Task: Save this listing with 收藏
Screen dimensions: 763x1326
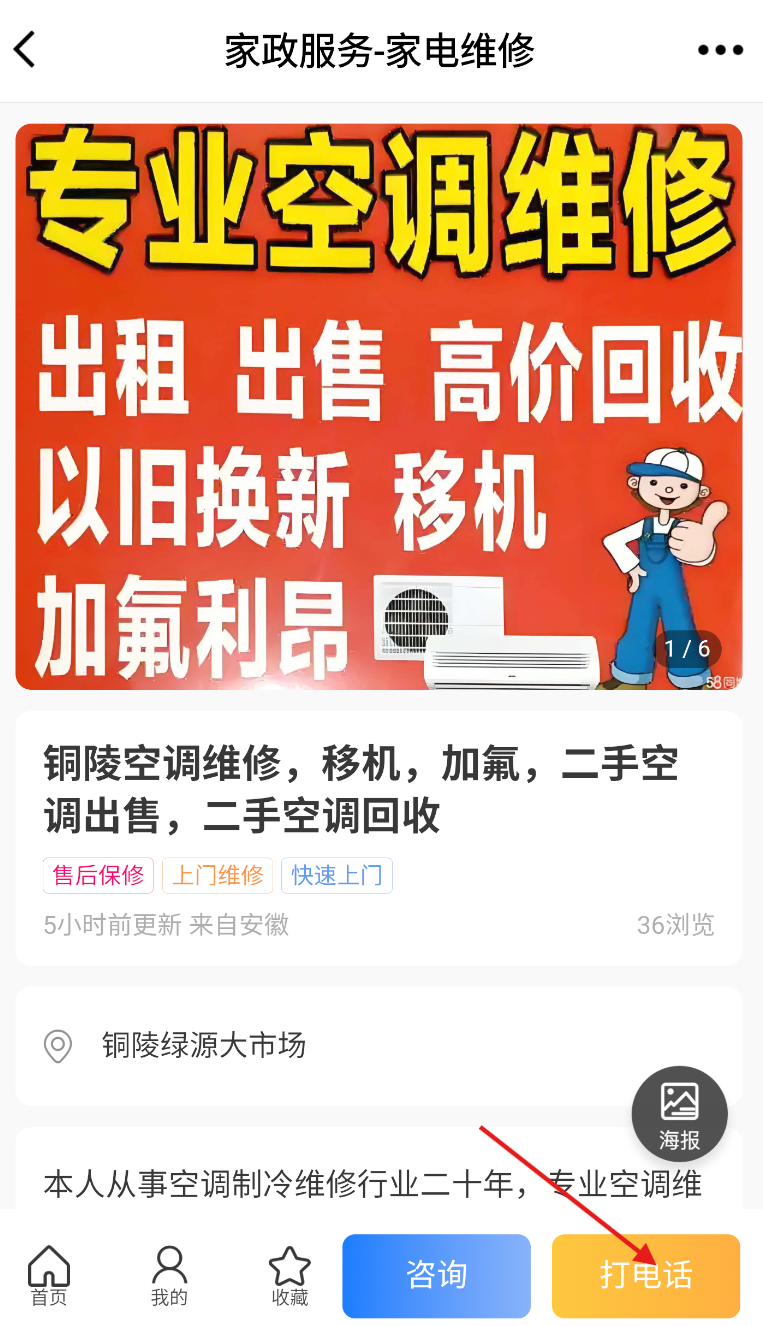Action: tap(290, 1276)
